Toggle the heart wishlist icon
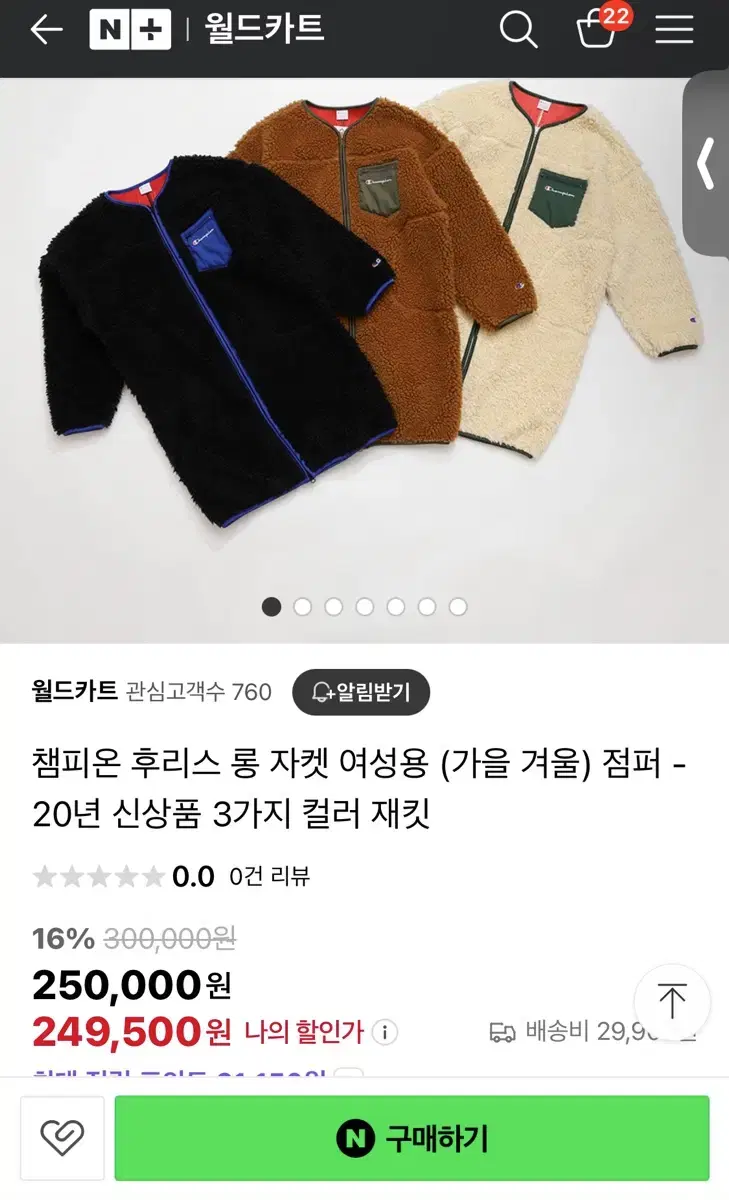729x1200 pixels. point(64,1136)
